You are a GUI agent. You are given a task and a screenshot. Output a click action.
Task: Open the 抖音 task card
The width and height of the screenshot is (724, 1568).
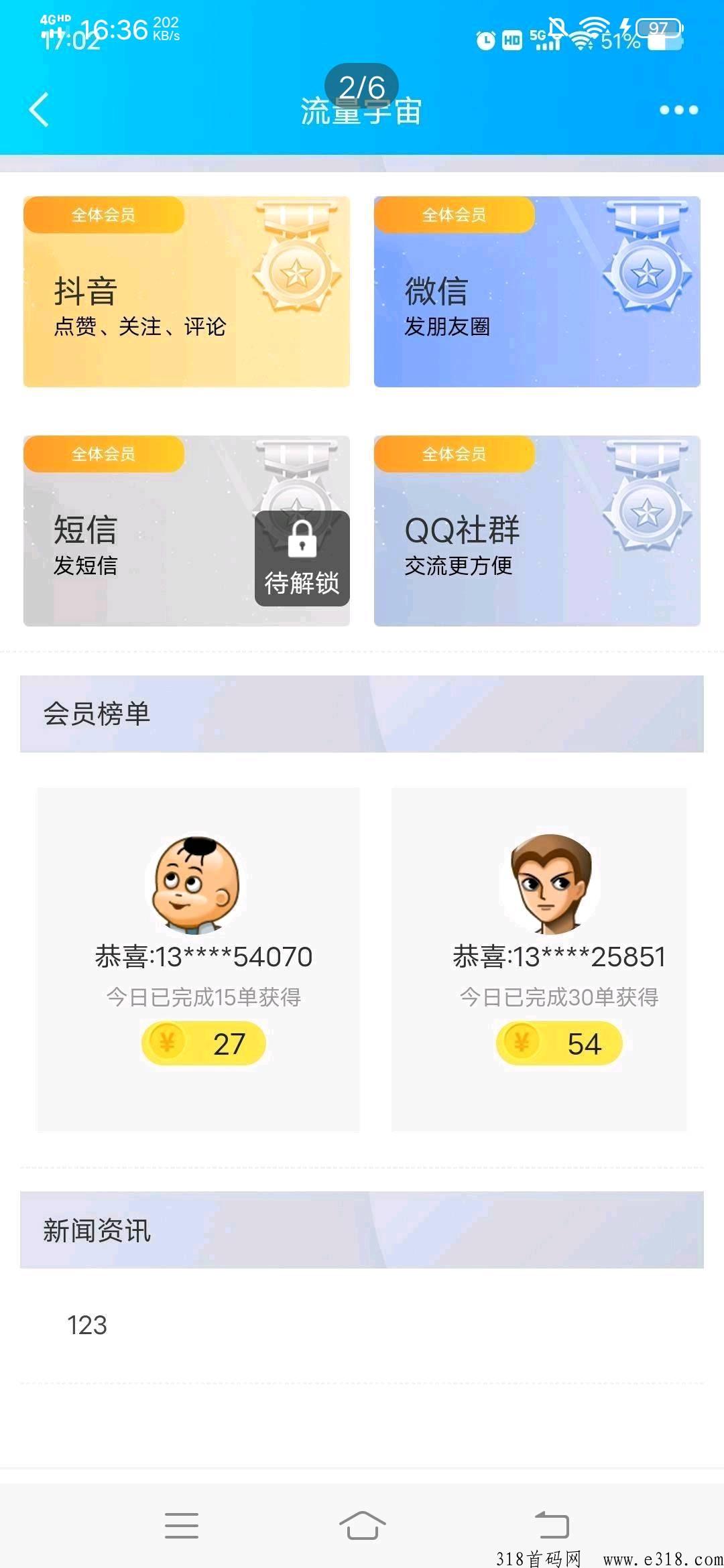[x=186, y=291]
